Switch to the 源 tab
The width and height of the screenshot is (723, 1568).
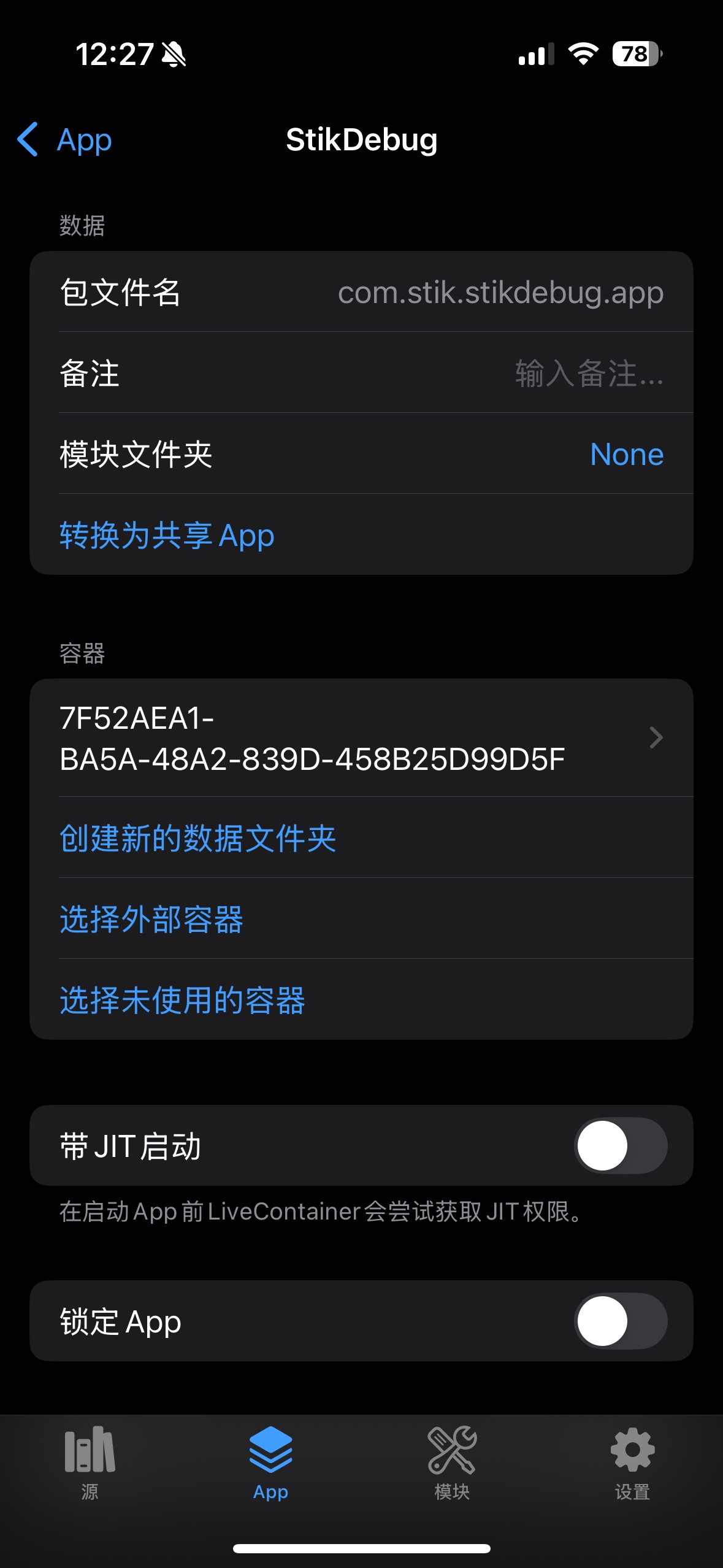pyautogui.click(x=90, y=1463)
